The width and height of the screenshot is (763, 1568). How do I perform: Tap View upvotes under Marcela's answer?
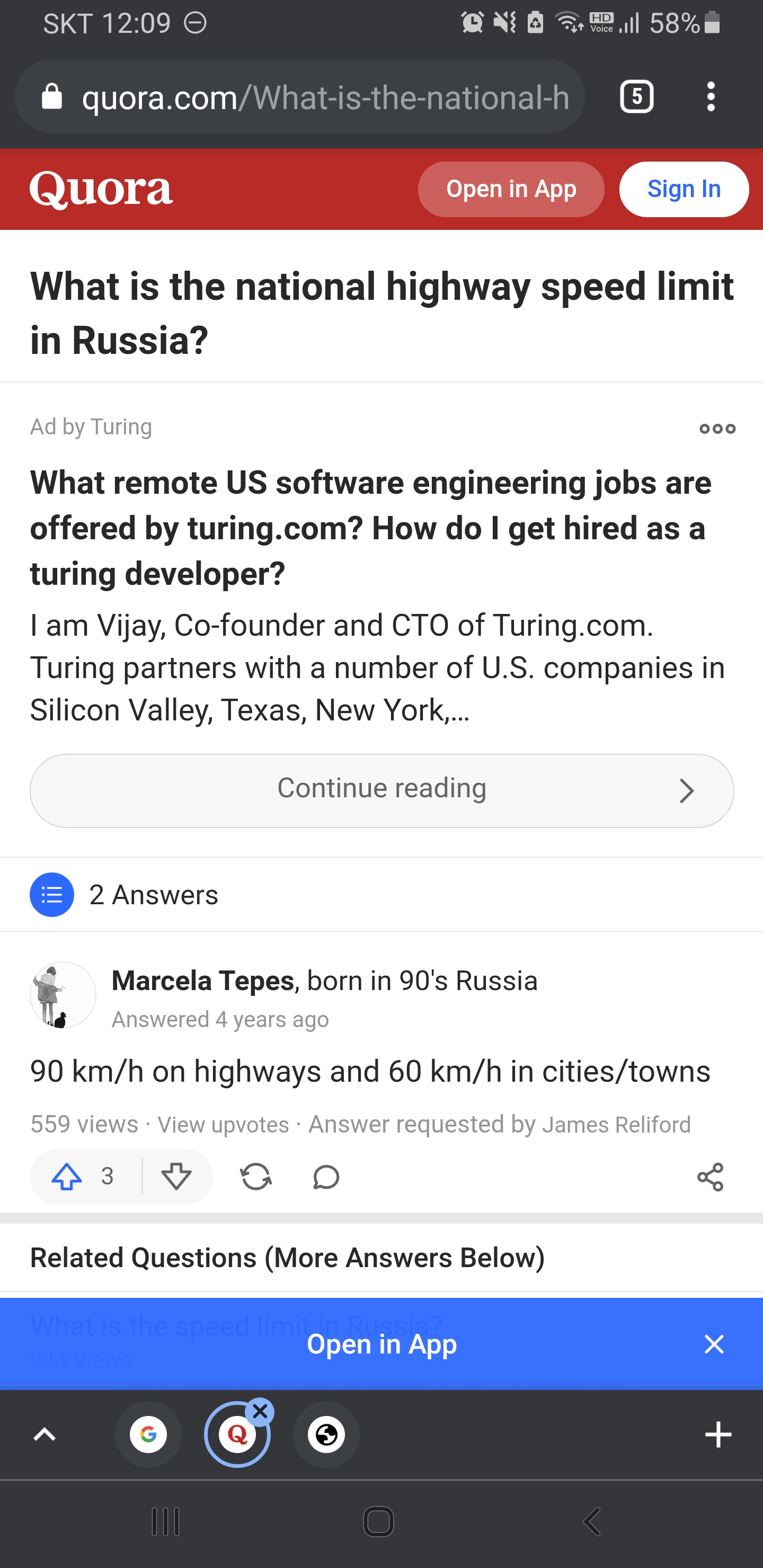224,1124
